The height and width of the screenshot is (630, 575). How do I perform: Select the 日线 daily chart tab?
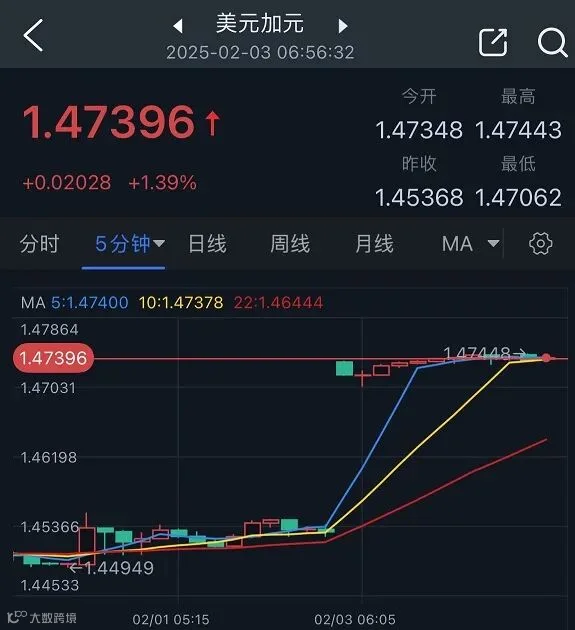207,244
